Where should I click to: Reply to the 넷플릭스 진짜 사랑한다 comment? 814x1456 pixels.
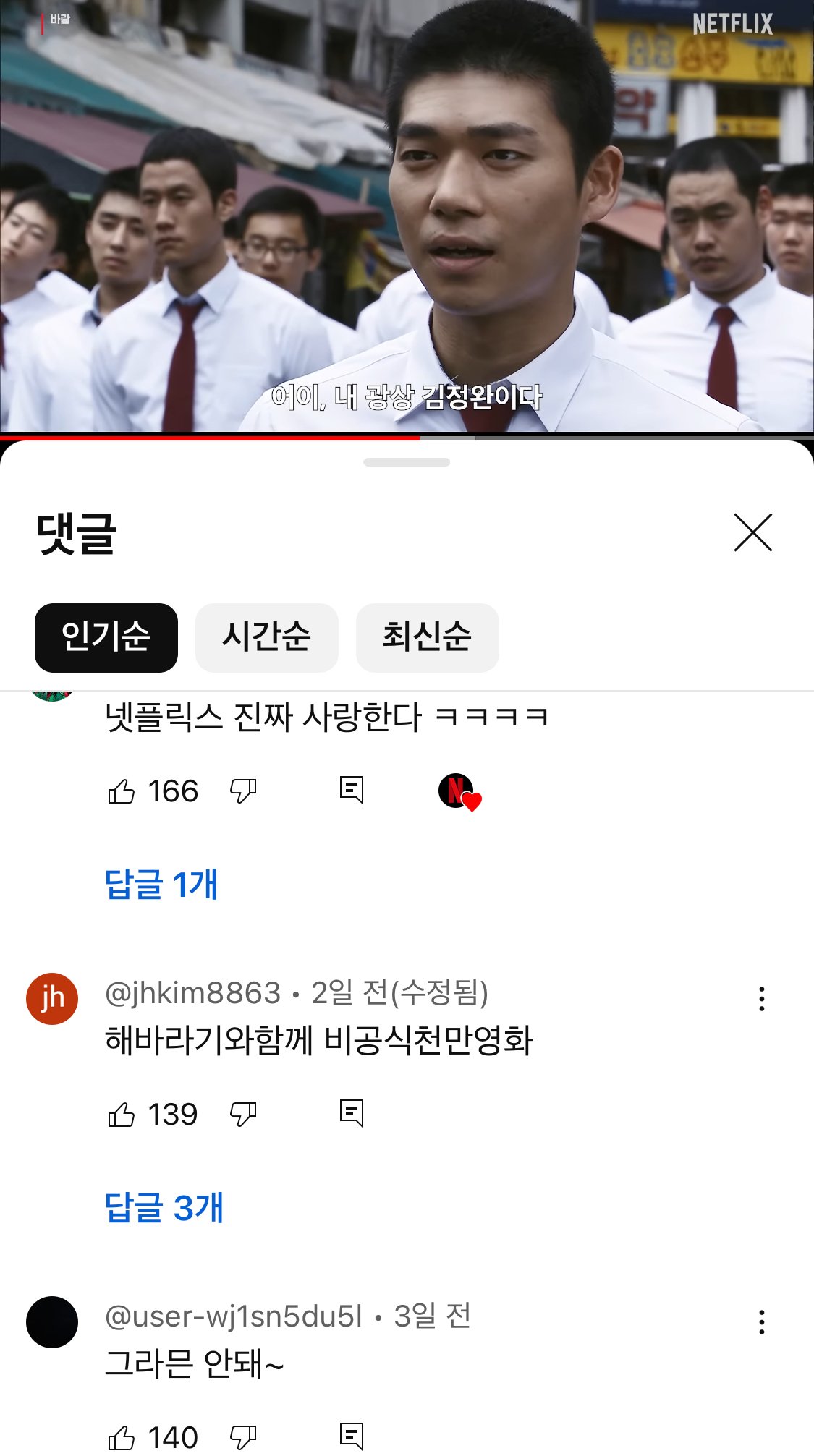pos(352,791)
